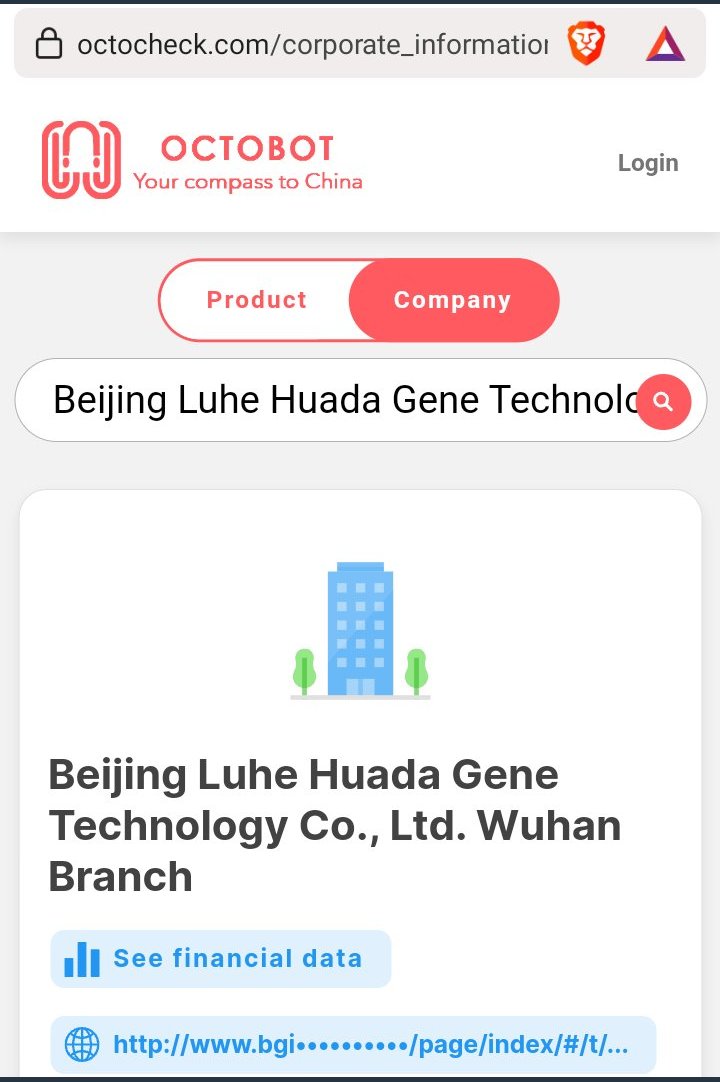Edit the company name search field
Image resolution: width=720 pixels, height=1082 pixels.
coord(340,400)
